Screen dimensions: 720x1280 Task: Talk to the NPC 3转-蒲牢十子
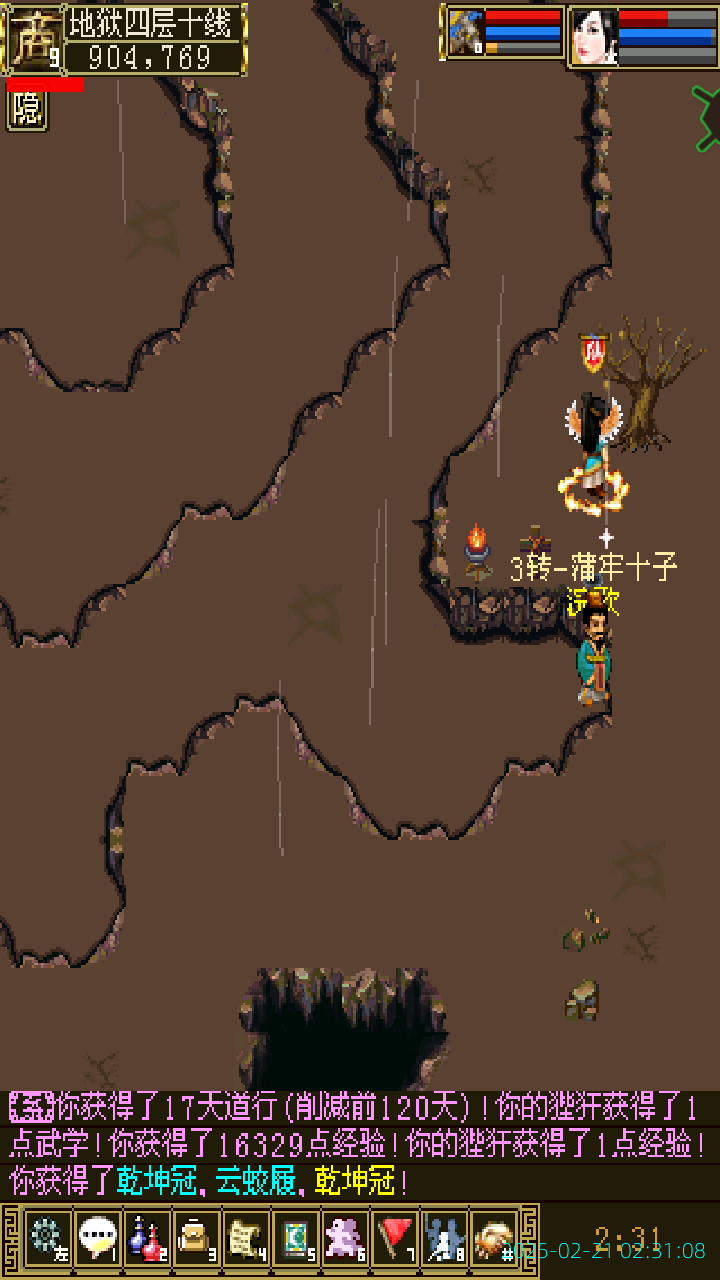595,655
